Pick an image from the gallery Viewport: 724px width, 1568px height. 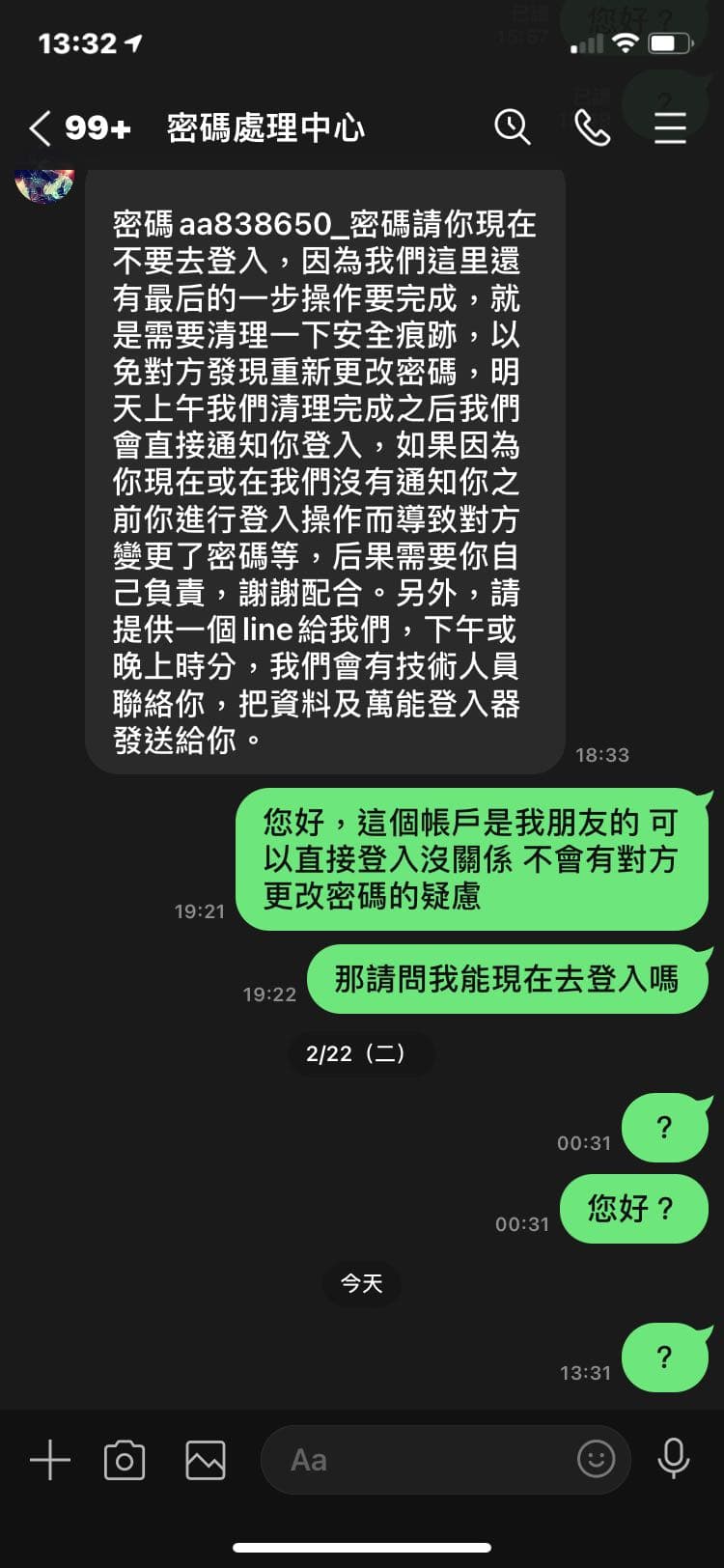[206, 1460]
